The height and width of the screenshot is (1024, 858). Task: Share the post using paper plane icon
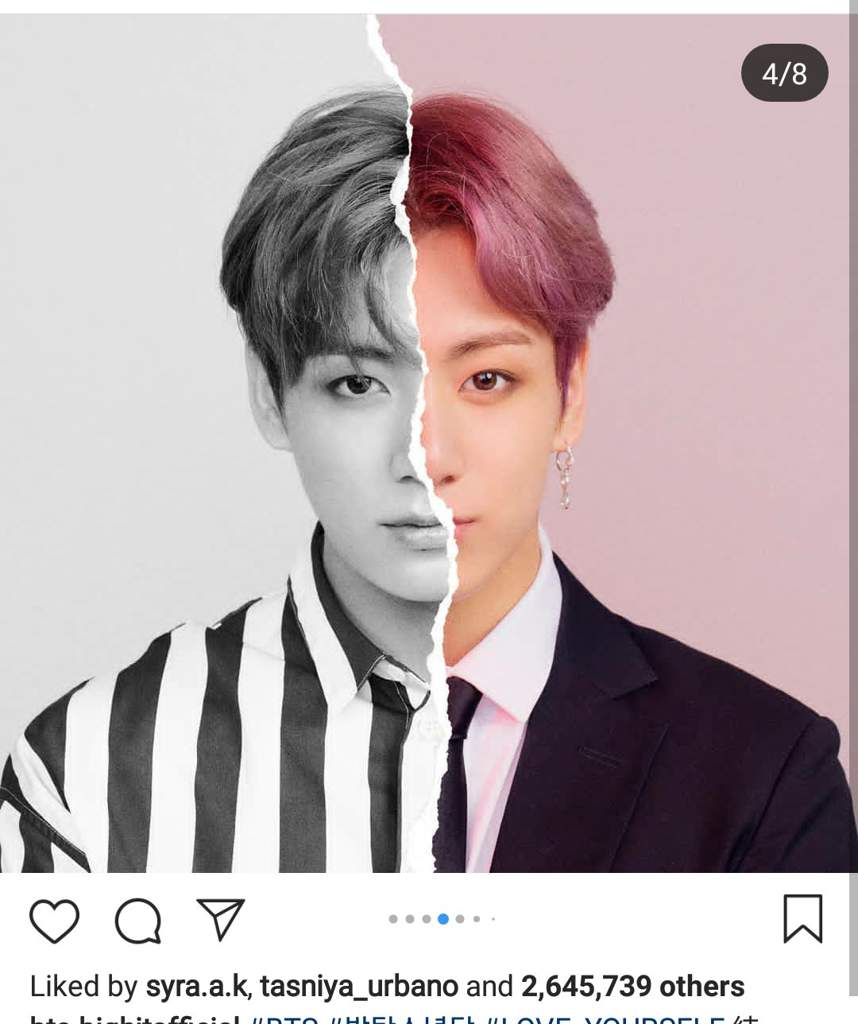221,919
